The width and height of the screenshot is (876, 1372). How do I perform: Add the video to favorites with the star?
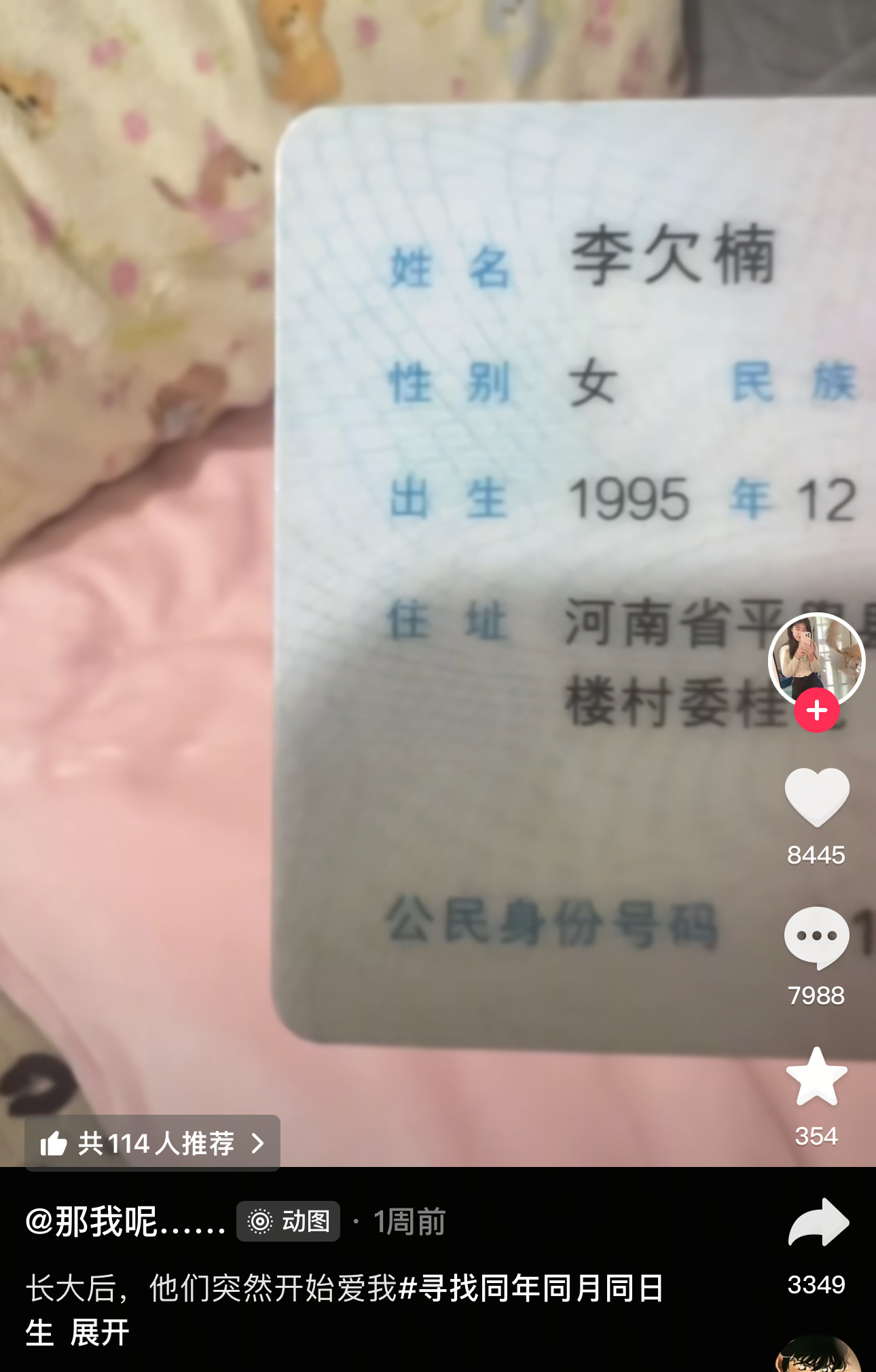click(816, 1077)
